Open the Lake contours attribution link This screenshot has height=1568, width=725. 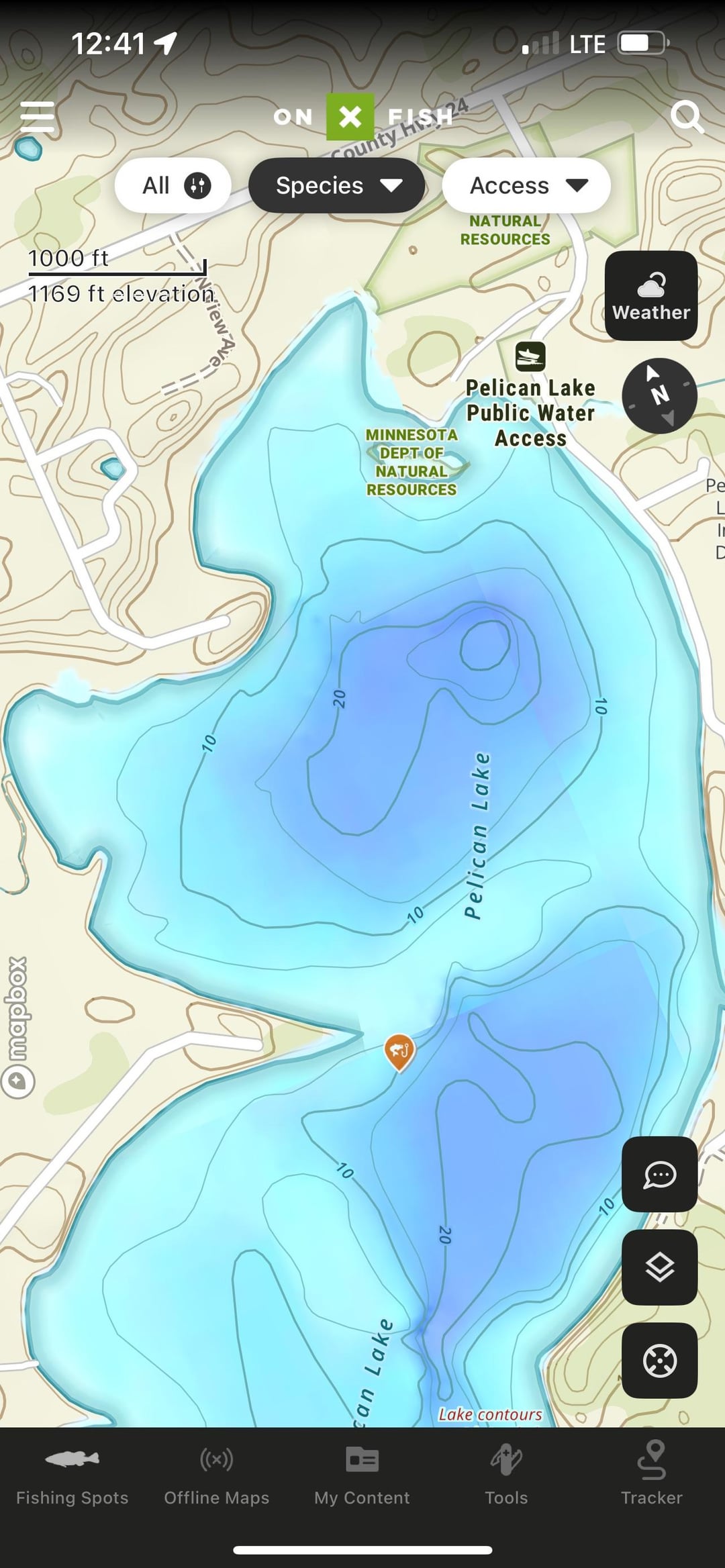[490, 1414]
